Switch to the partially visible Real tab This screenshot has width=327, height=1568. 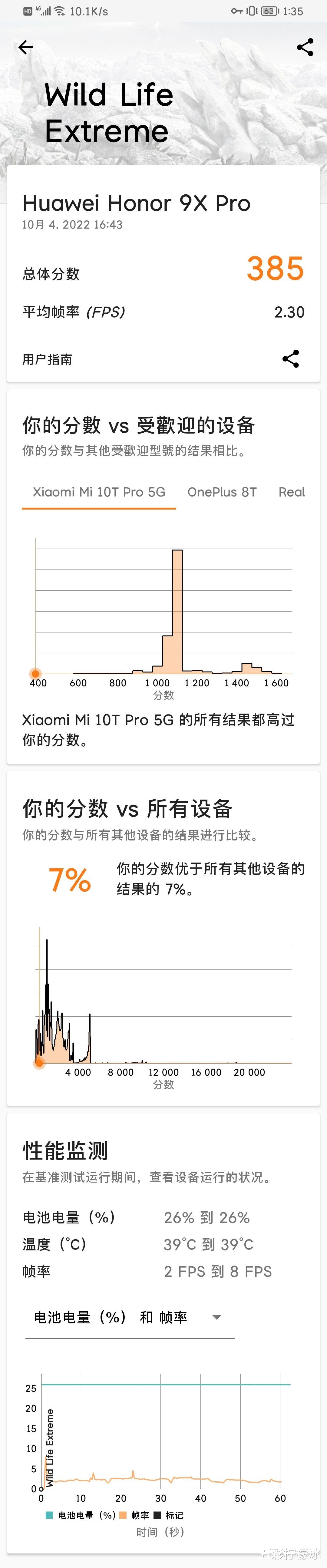(x=292, y=492)
